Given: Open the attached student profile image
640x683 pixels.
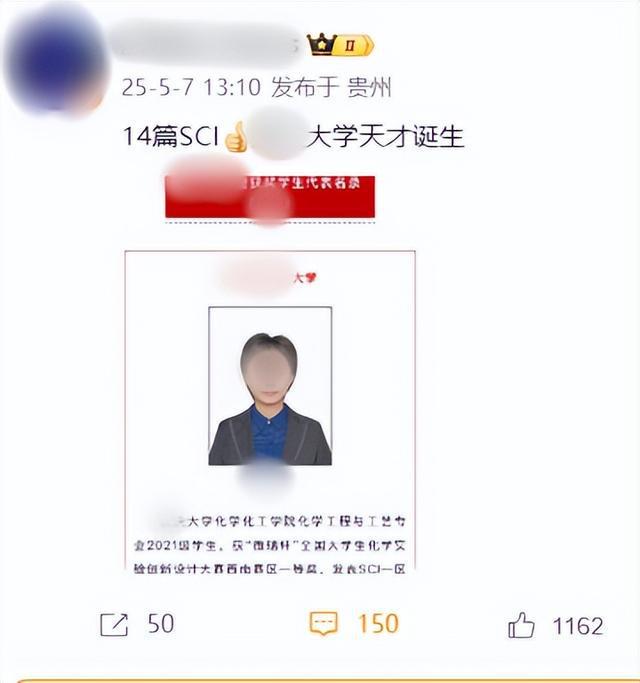Looking at the screenshot, I should (270, 410).
